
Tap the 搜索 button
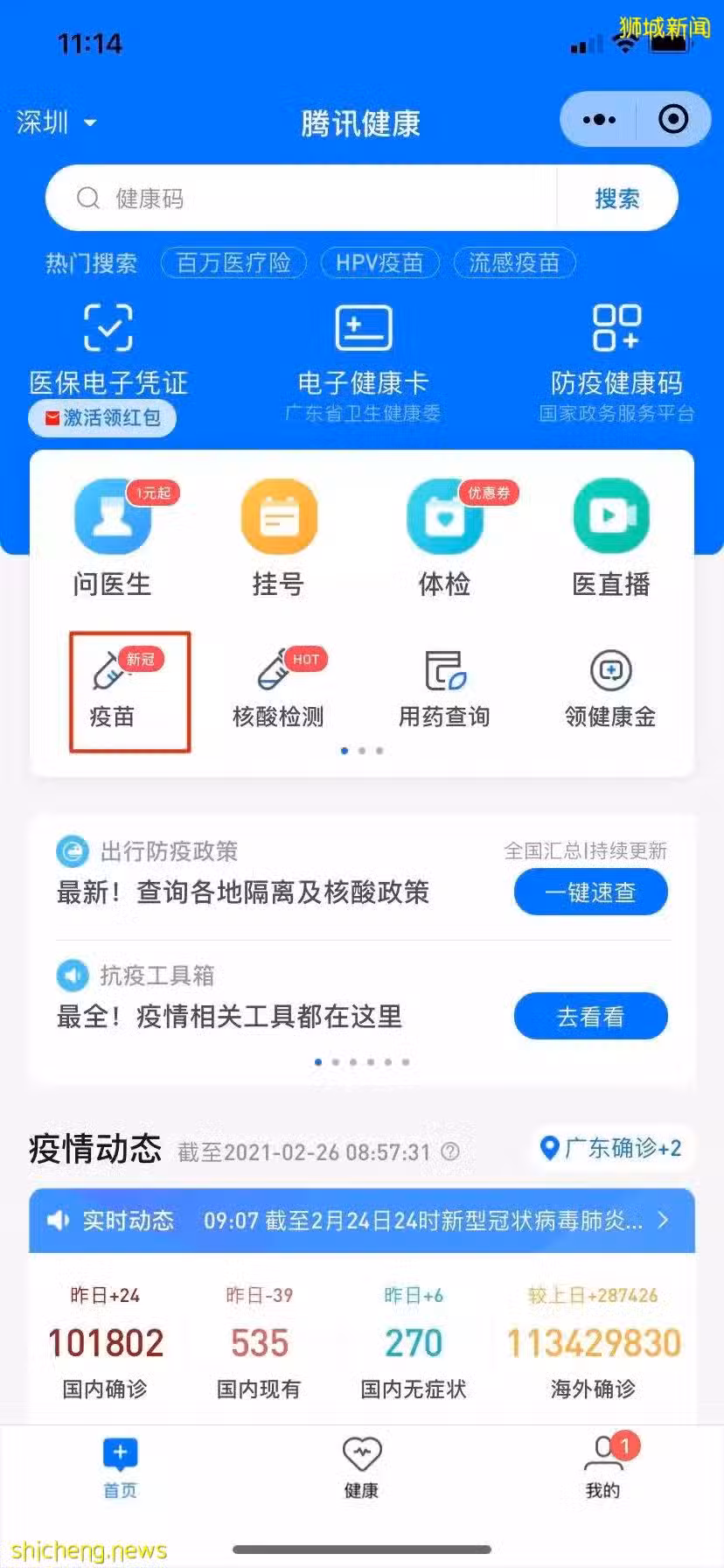(x=617, y=199)
